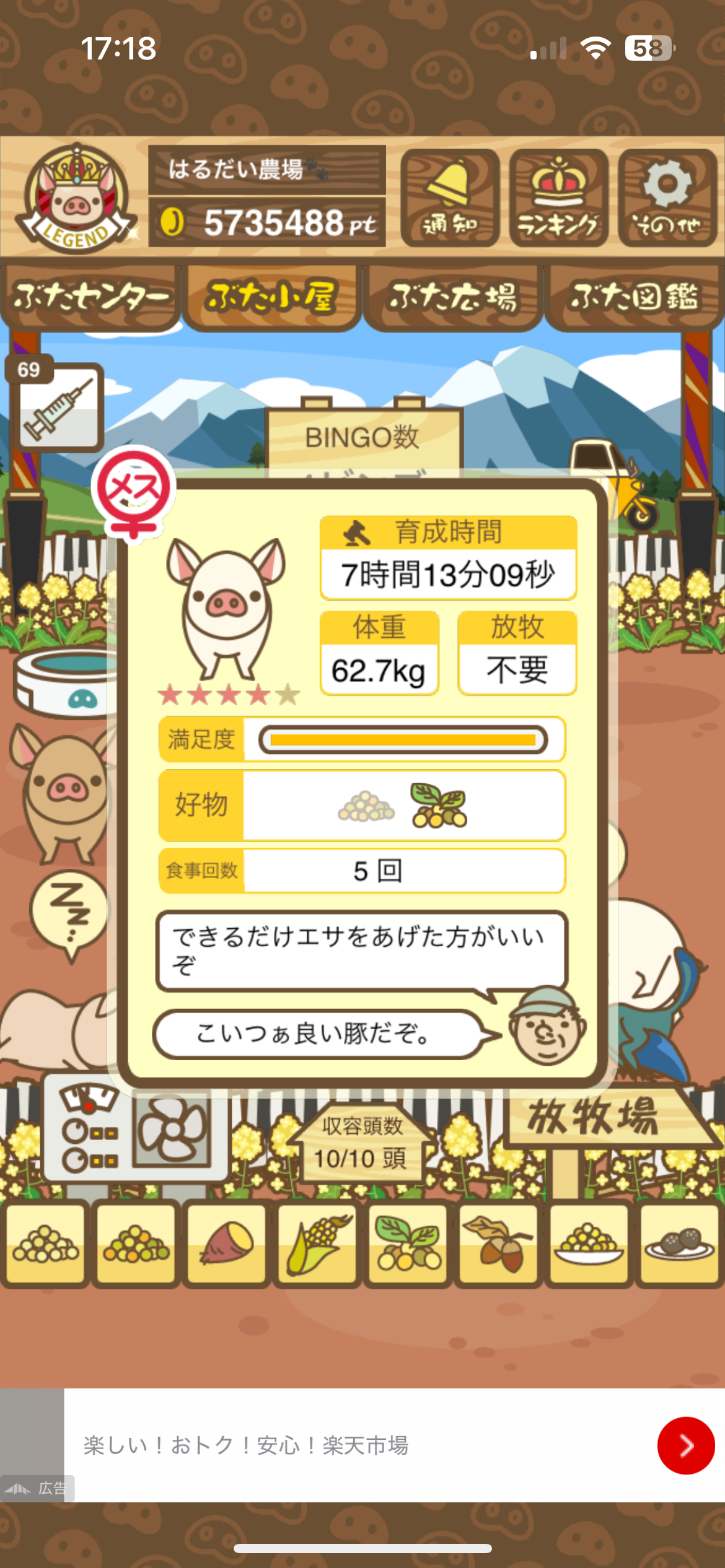725x1568 pixels.
Task: Open the 通知 notifications bell
Action: click(450, 198)
